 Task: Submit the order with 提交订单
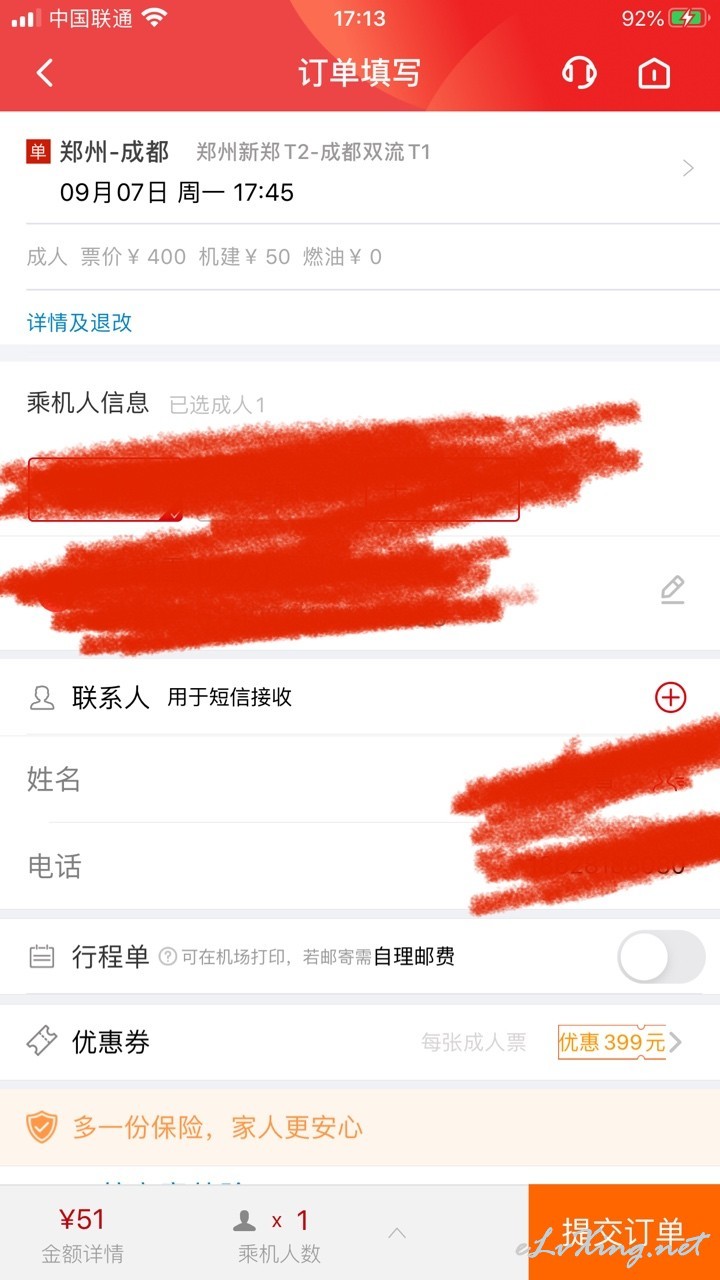624,1232
